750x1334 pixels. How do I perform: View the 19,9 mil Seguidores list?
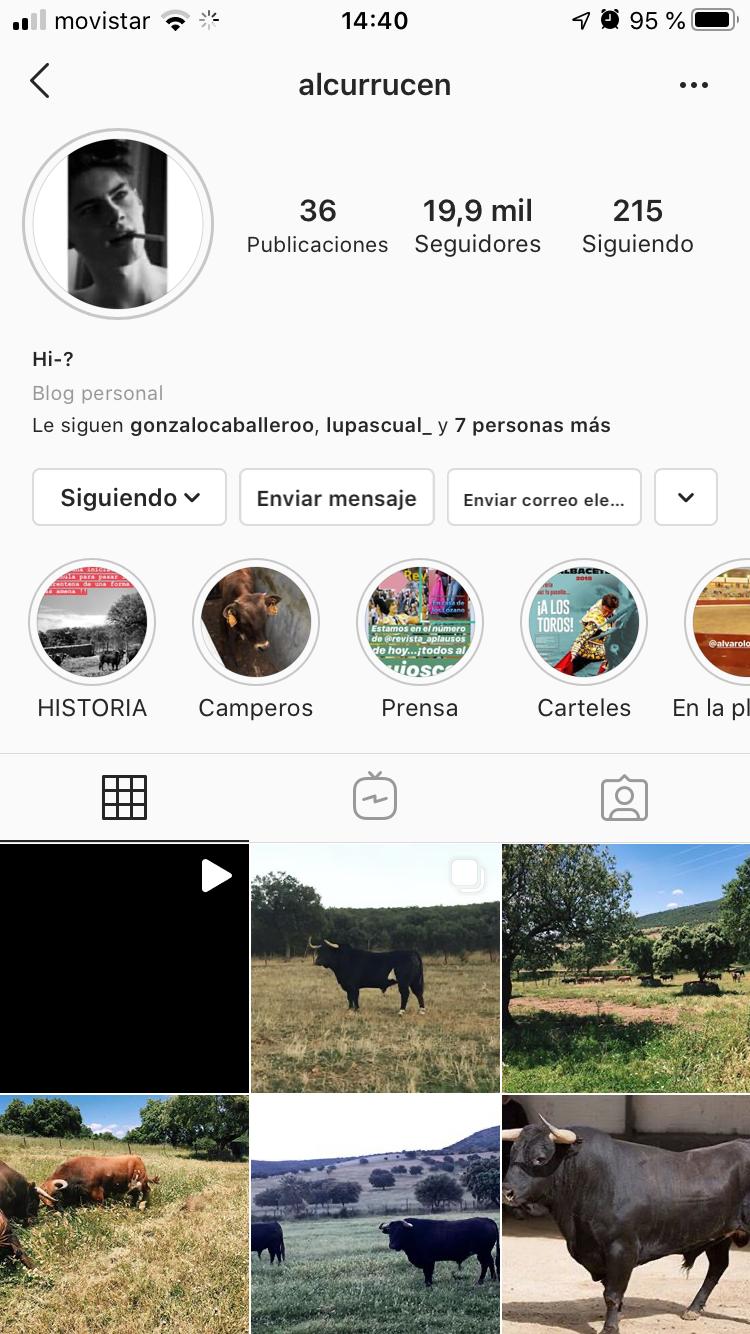coord(477,225)
